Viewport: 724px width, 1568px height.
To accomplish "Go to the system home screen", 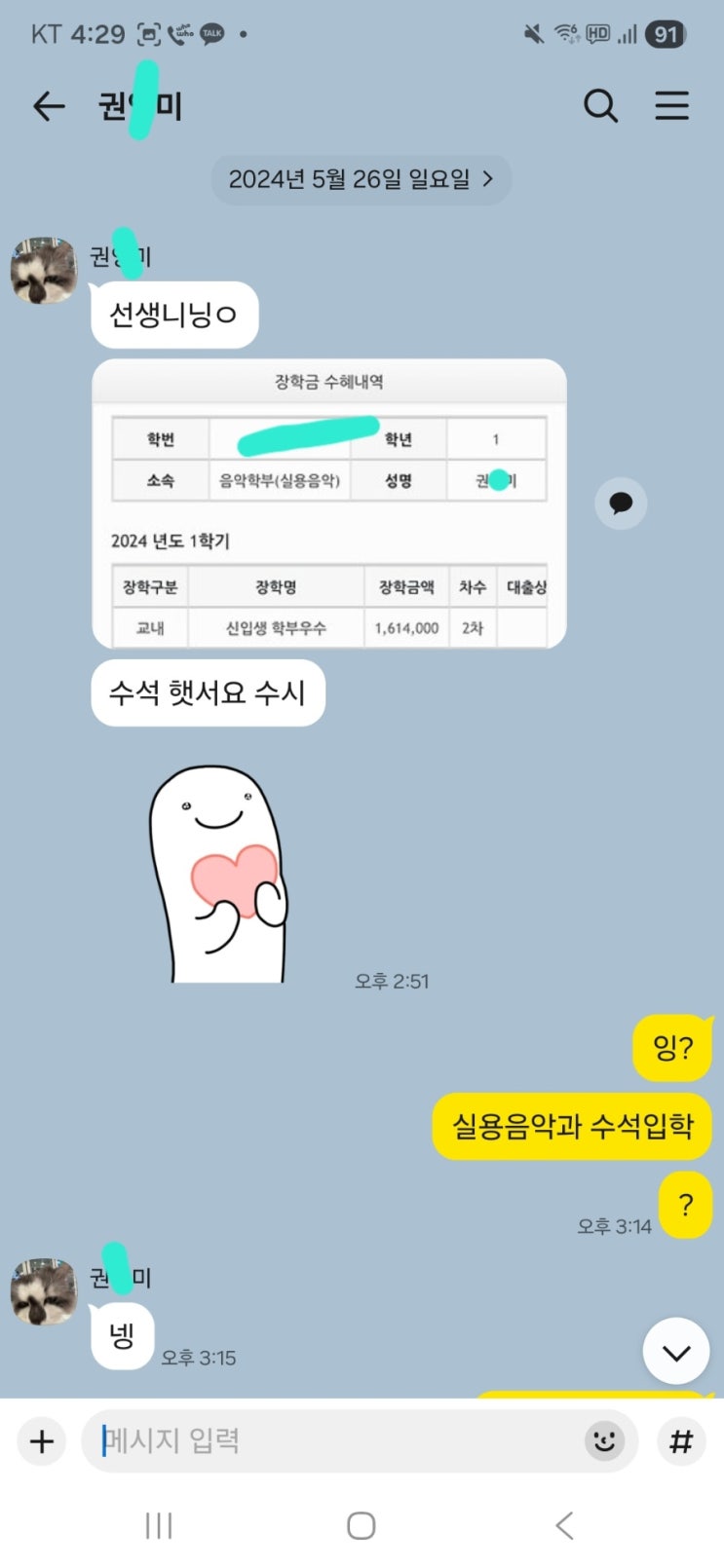I will coord(362,1525).
